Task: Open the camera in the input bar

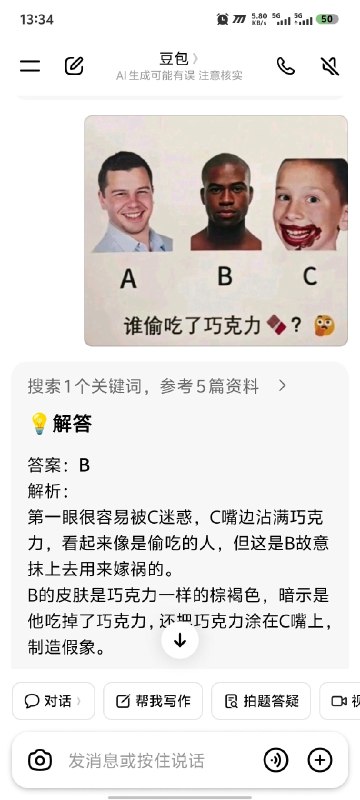Action: (x=40, y=760)
